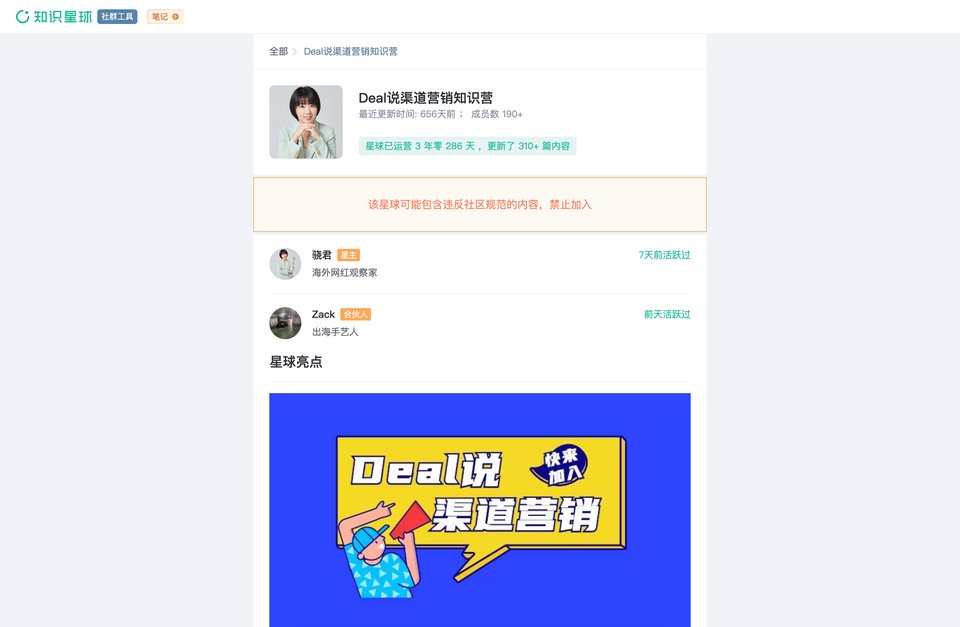This screenshot has height=627, width=960.
Task: Open the 知识星球 home logo
Action: pos(54,16)
